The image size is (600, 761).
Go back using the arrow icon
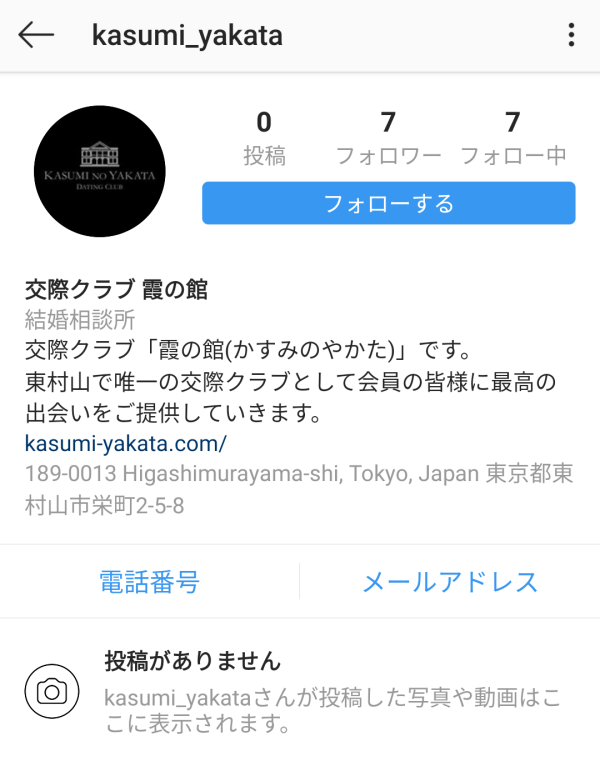click(x=36, y=36)
